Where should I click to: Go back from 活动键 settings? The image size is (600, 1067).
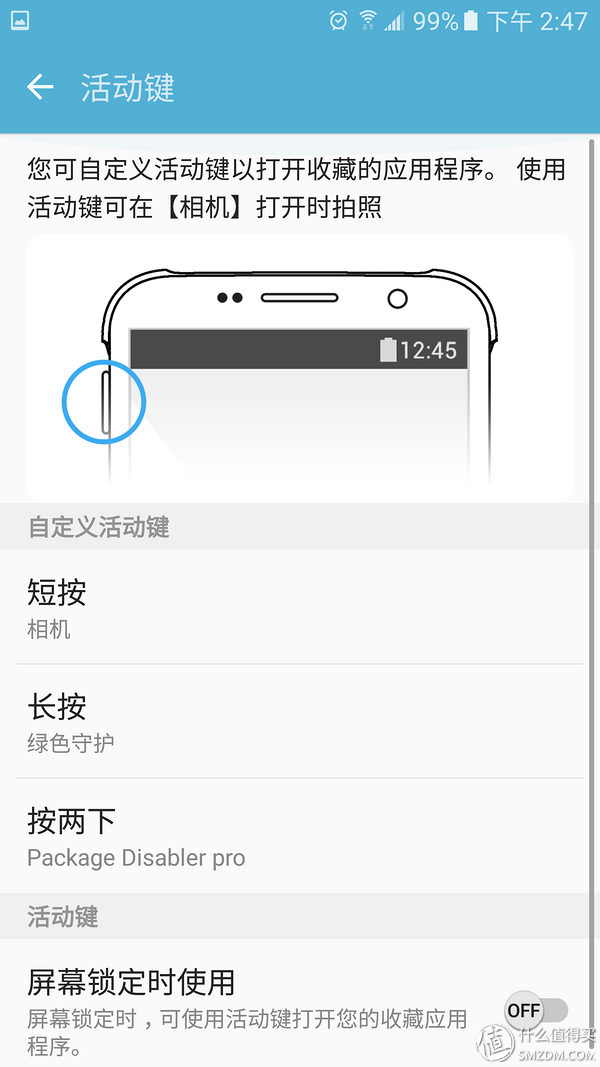click(40, 87)
